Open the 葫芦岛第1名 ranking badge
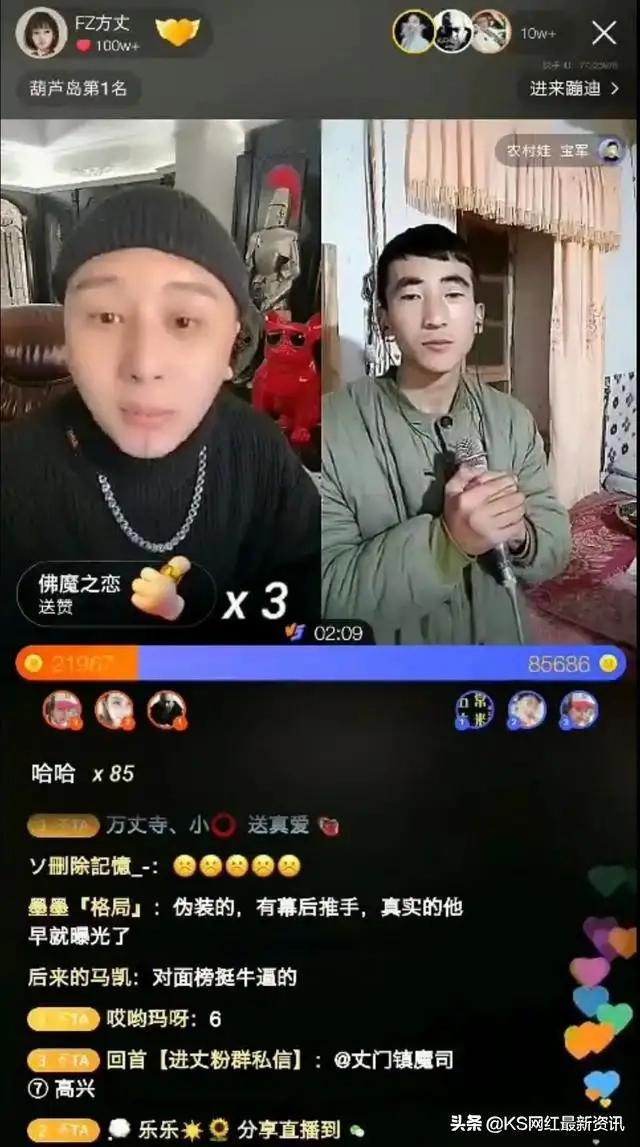 click(x=78, y=88)
